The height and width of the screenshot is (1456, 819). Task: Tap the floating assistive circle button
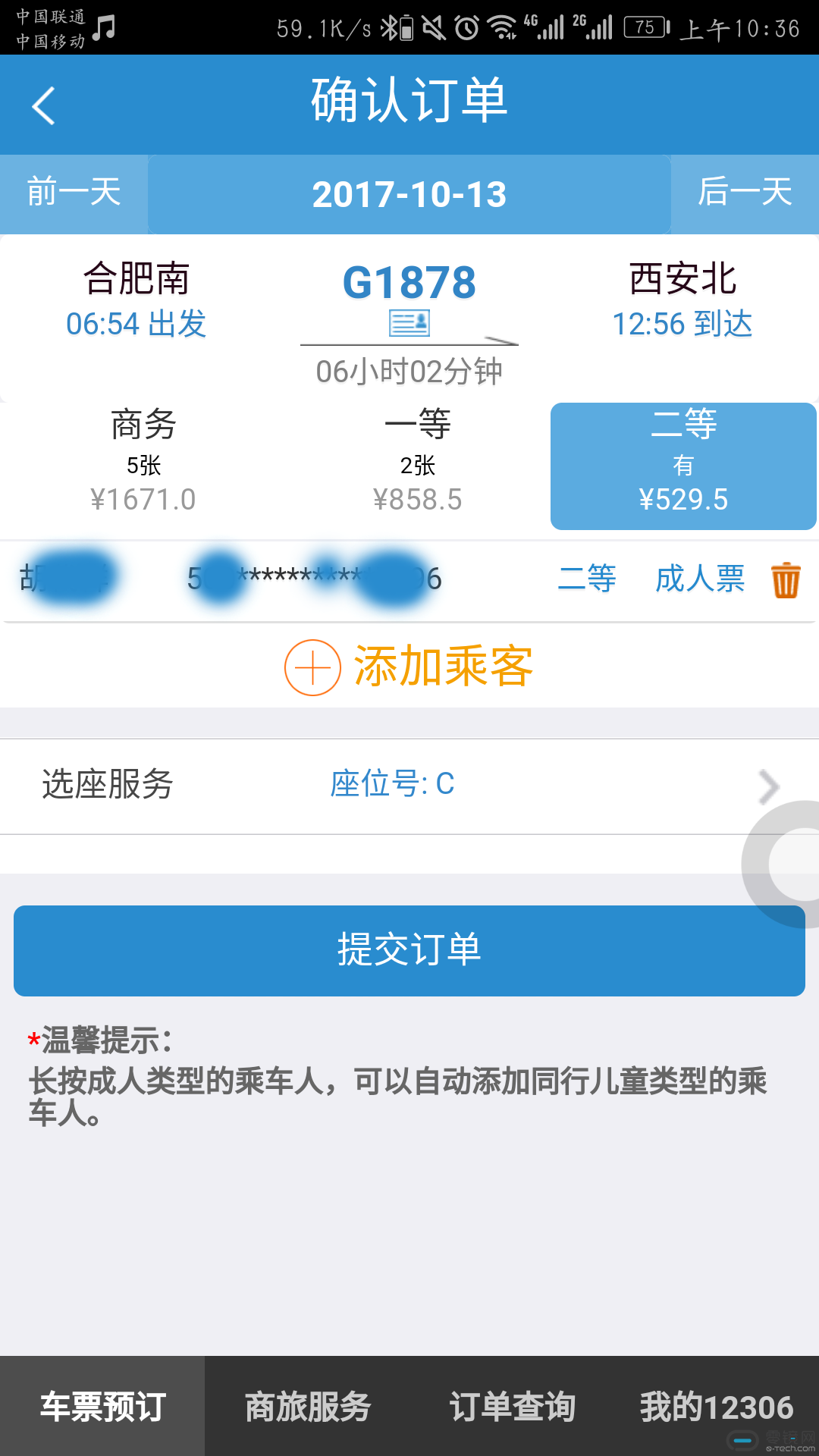(x=789, y=864)
